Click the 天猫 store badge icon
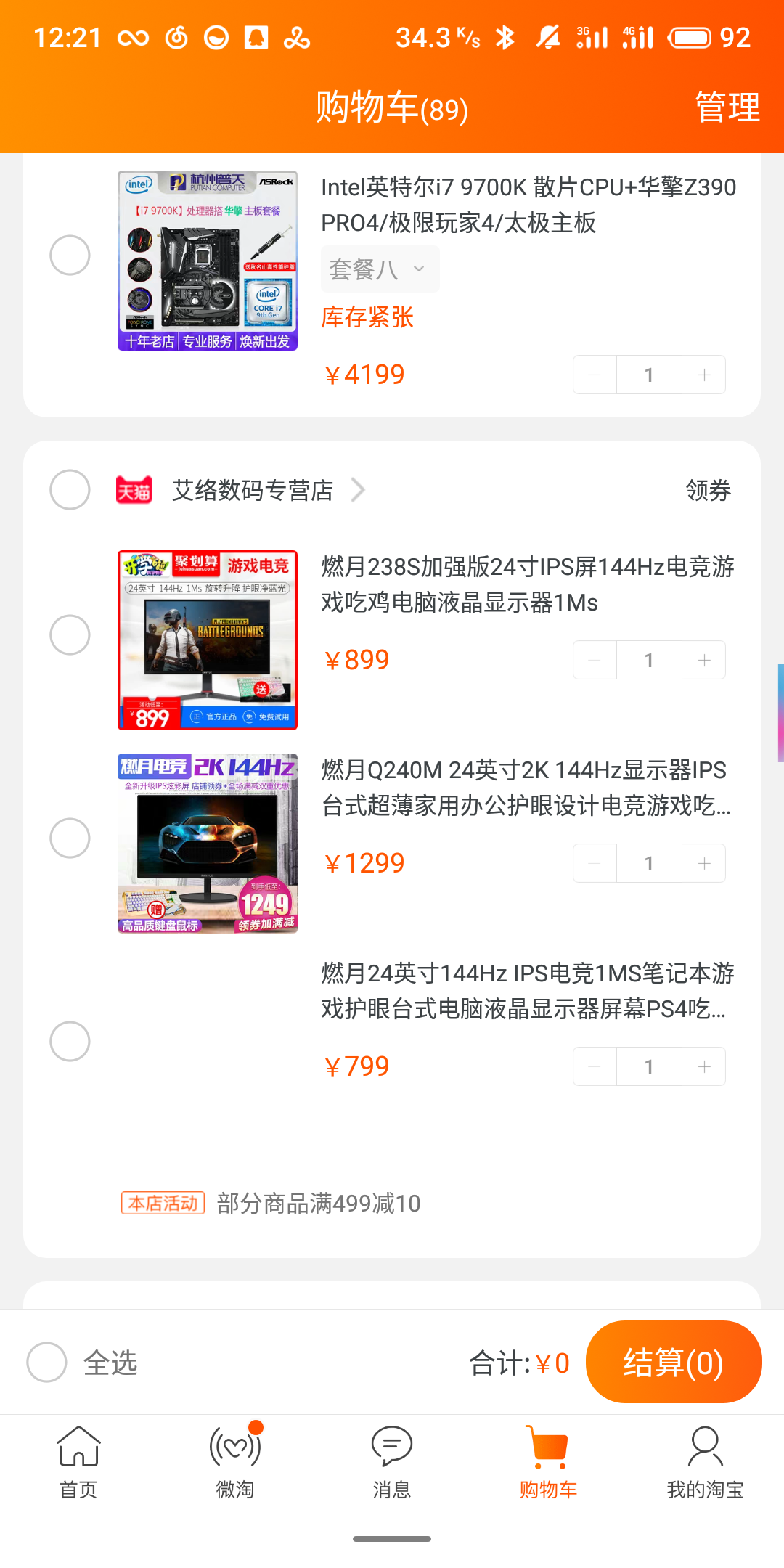This screenshot has height=1568, width=784. coord(134,490)
